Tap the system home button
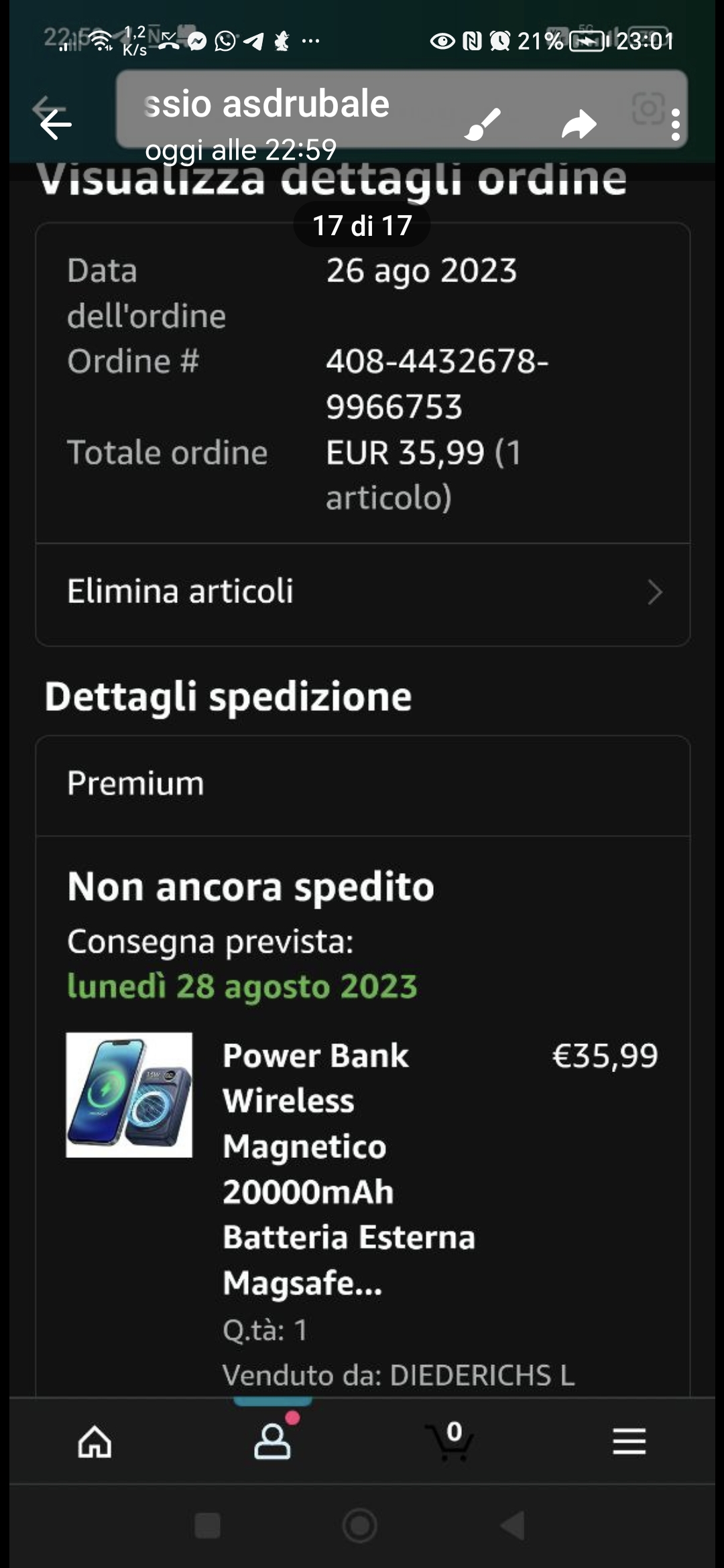 pos(360,1526)
